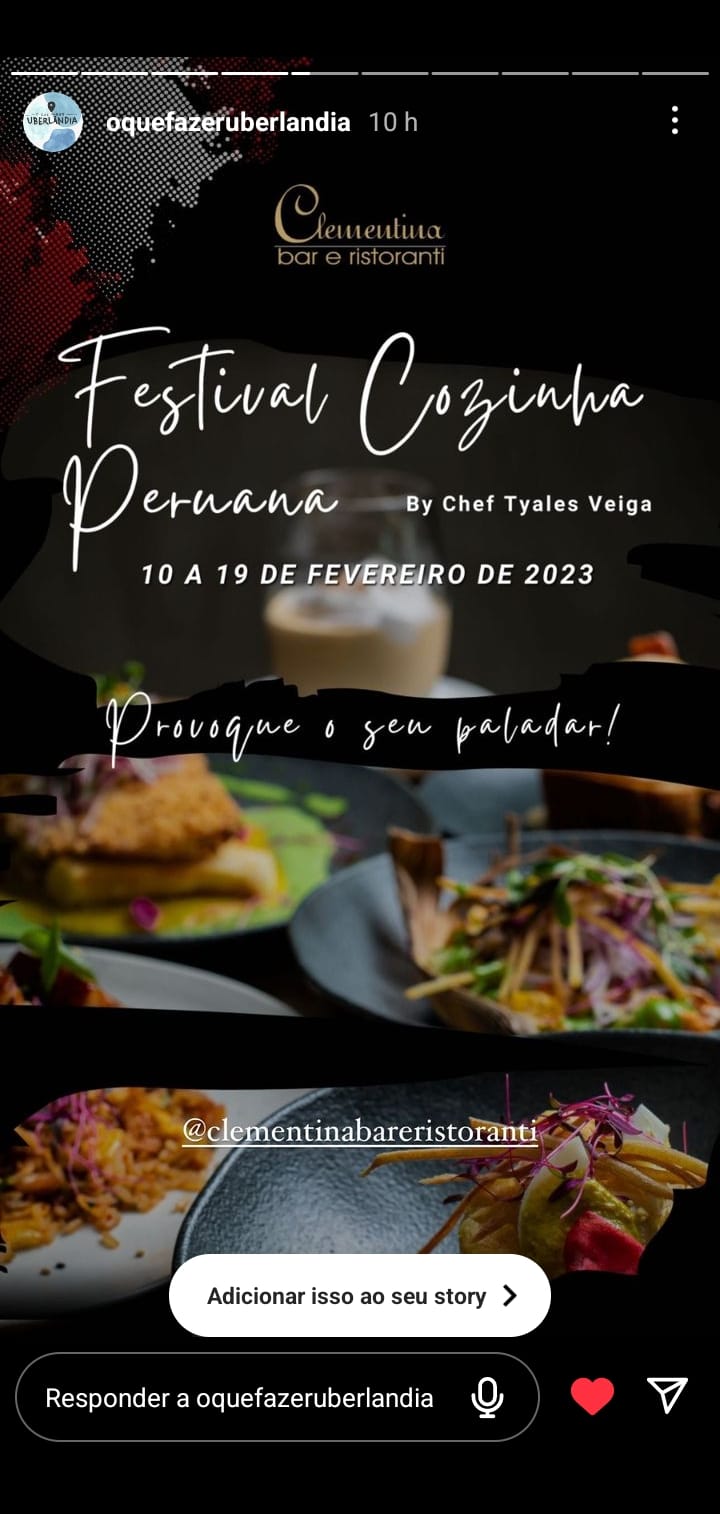720x1514 pixels.
Task: Share the story via paper plane
Action: pyautogui.click(x=667, y=1395)
